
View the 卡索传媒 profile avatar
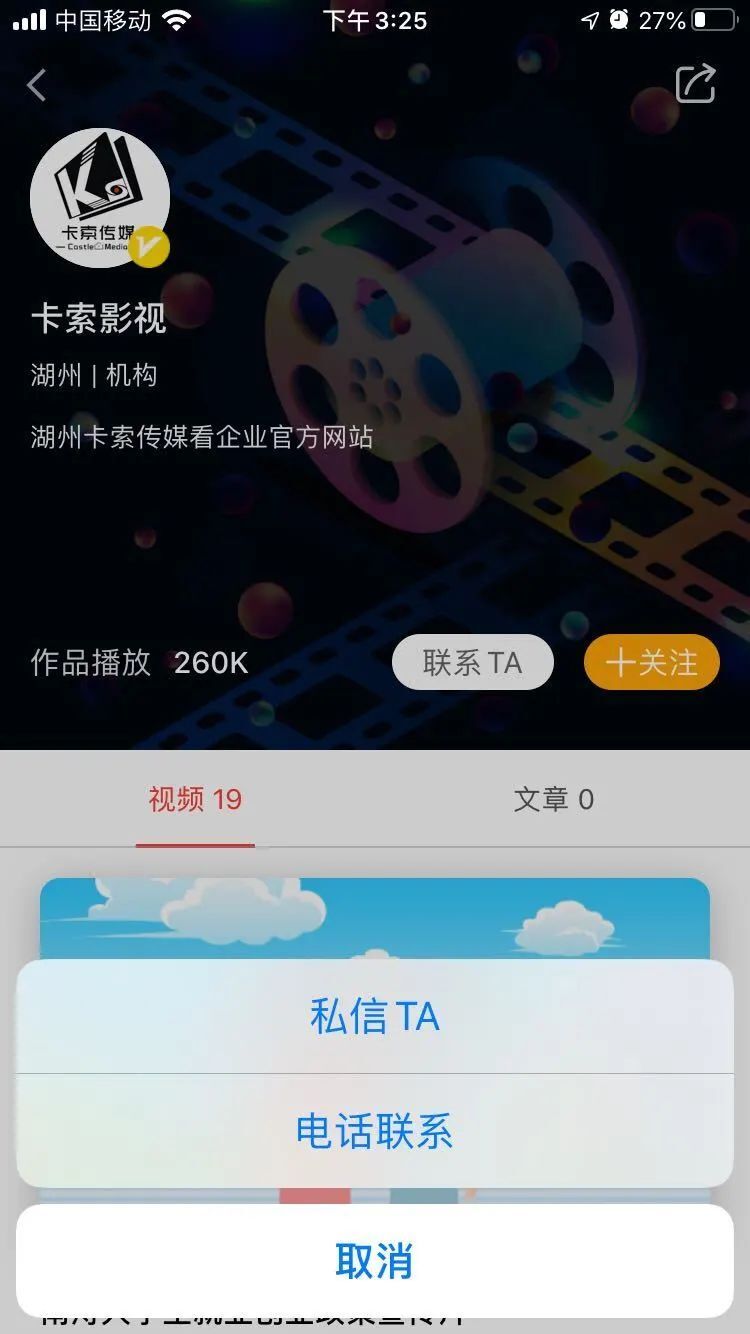[99, 198]
